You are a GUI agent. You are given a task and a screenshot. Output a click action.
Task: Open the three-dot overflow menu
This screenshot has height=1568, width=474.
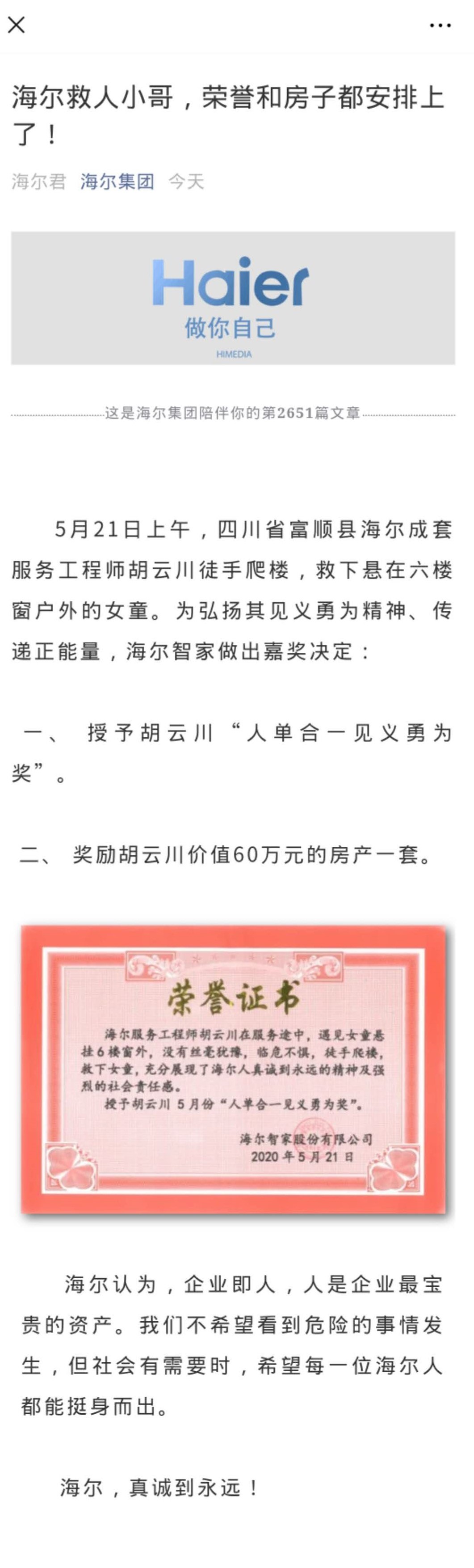point(440,25)
